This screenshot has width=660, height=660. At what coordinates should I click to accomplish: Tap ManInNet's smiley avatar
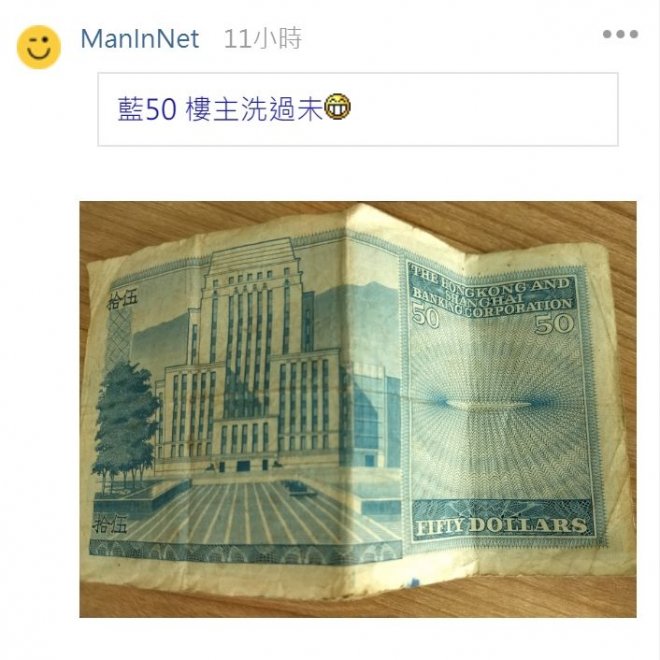tap(39, 46)
